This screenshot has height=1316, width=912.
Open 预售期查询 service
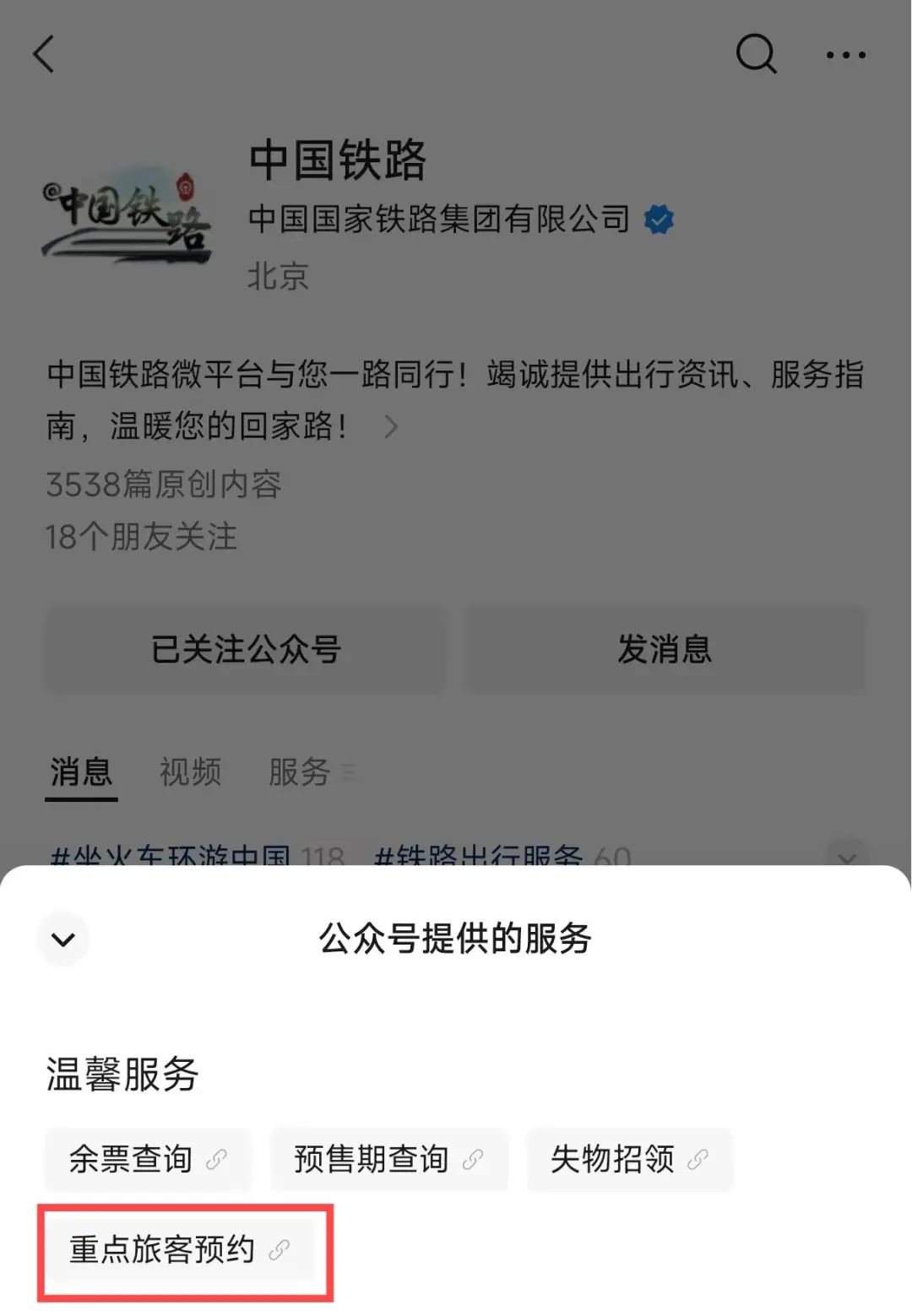[388, 1159]
